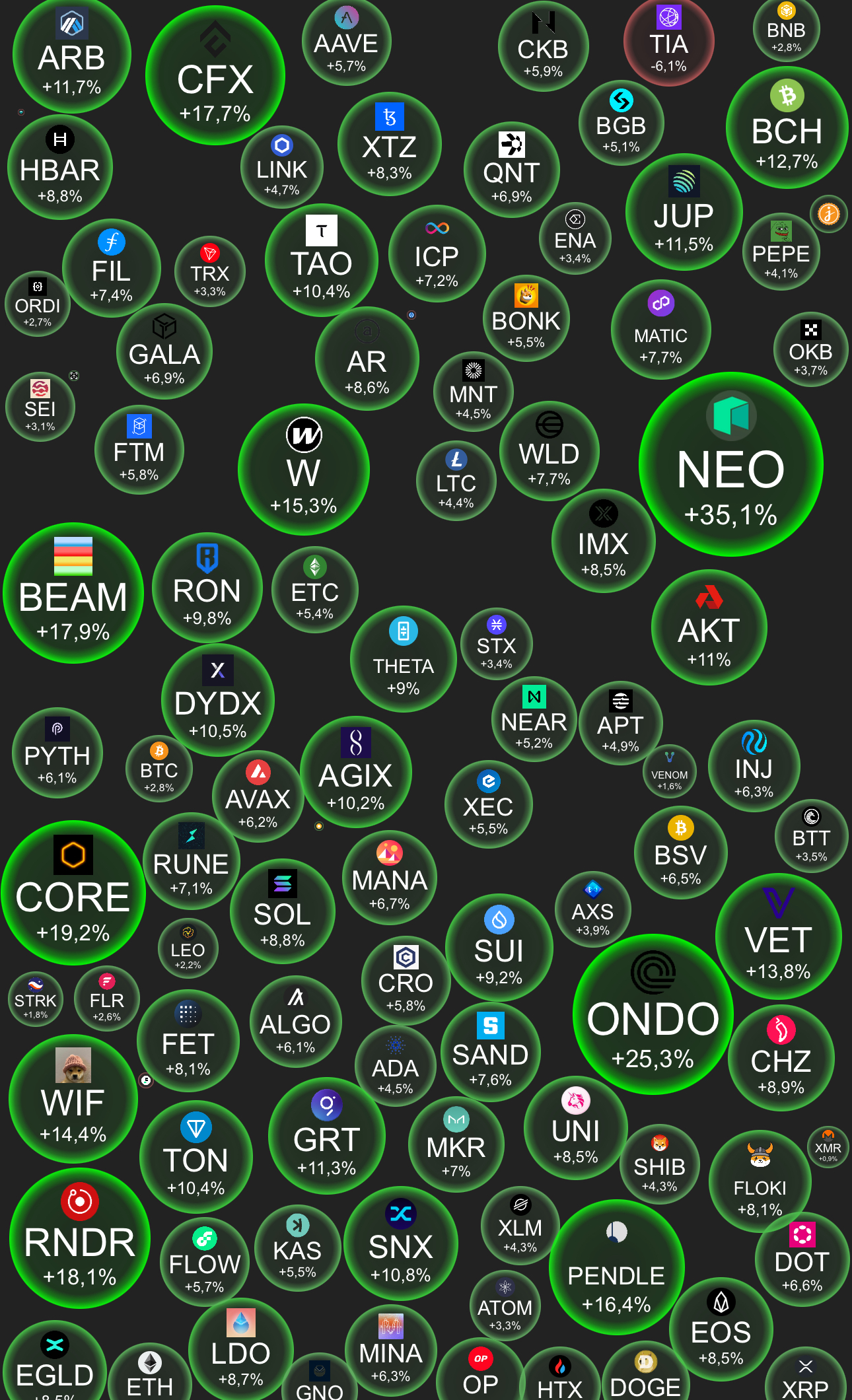Open the BEAM coin bubble
Image resolution: width=852 pixels, height=1400 pixels.
(x=73, y=594)
